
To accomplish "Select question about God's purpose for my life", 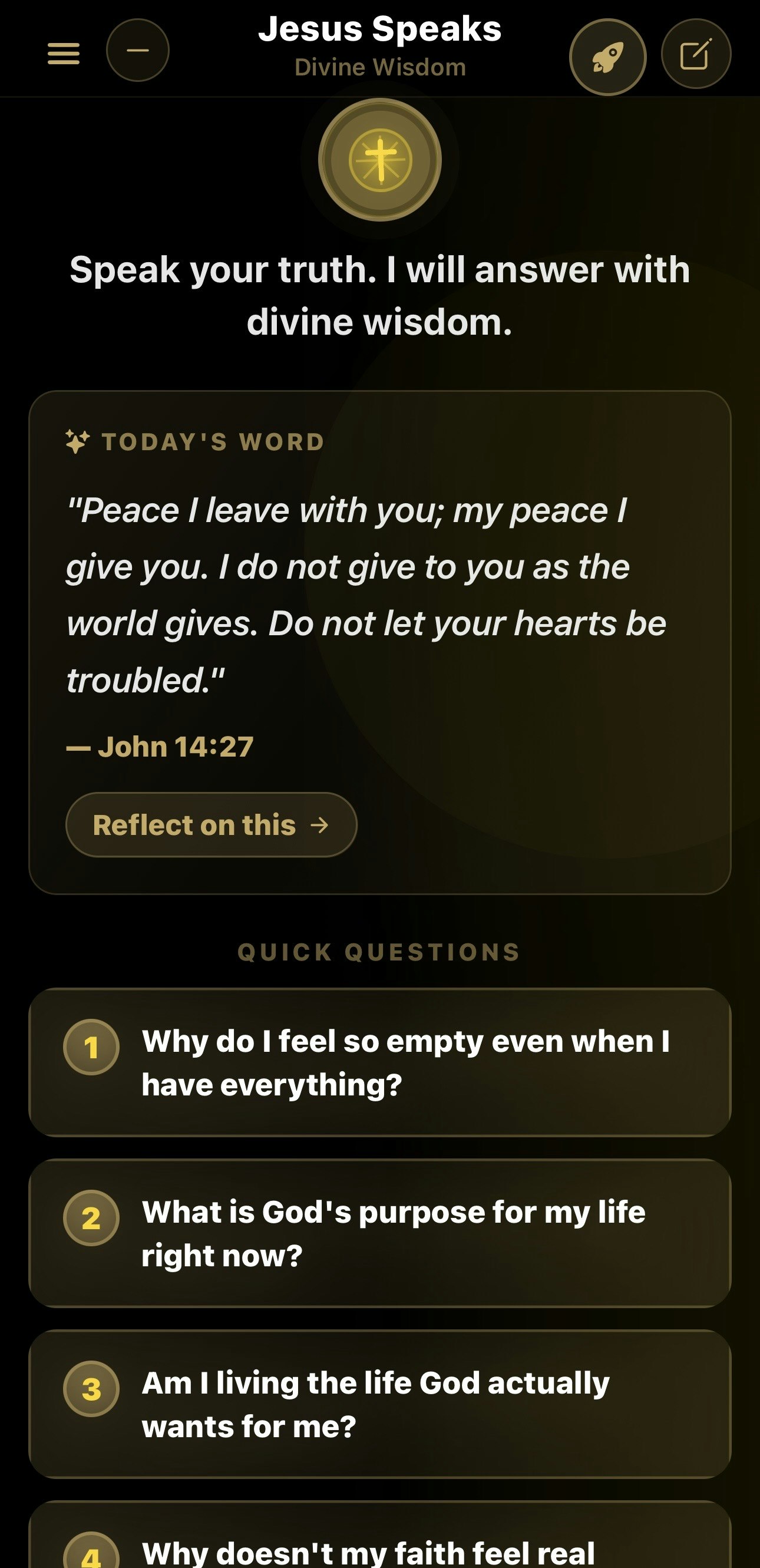I will (379, 1233).
